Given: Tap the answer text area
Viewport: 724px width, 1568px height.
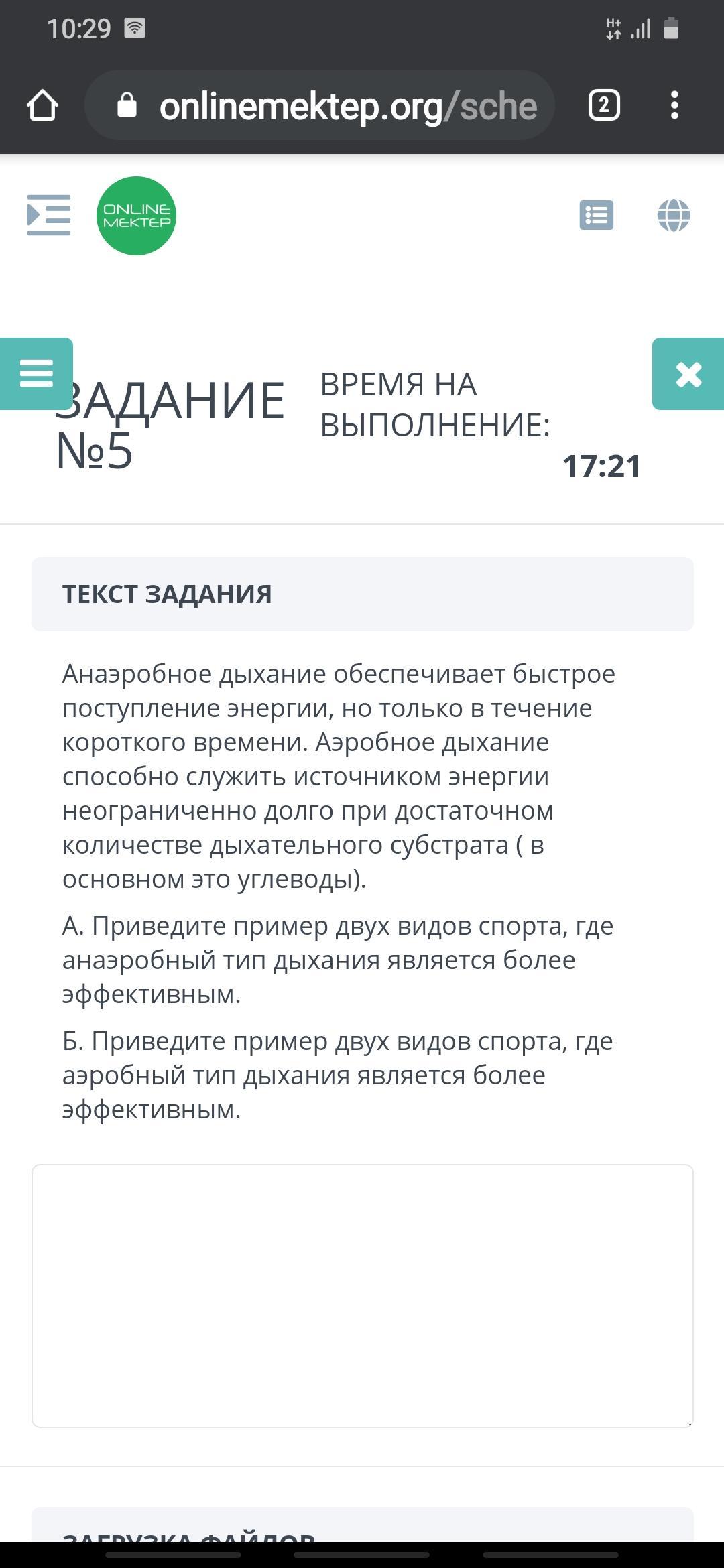Looking at the screenshot, I should [362, 1296].
